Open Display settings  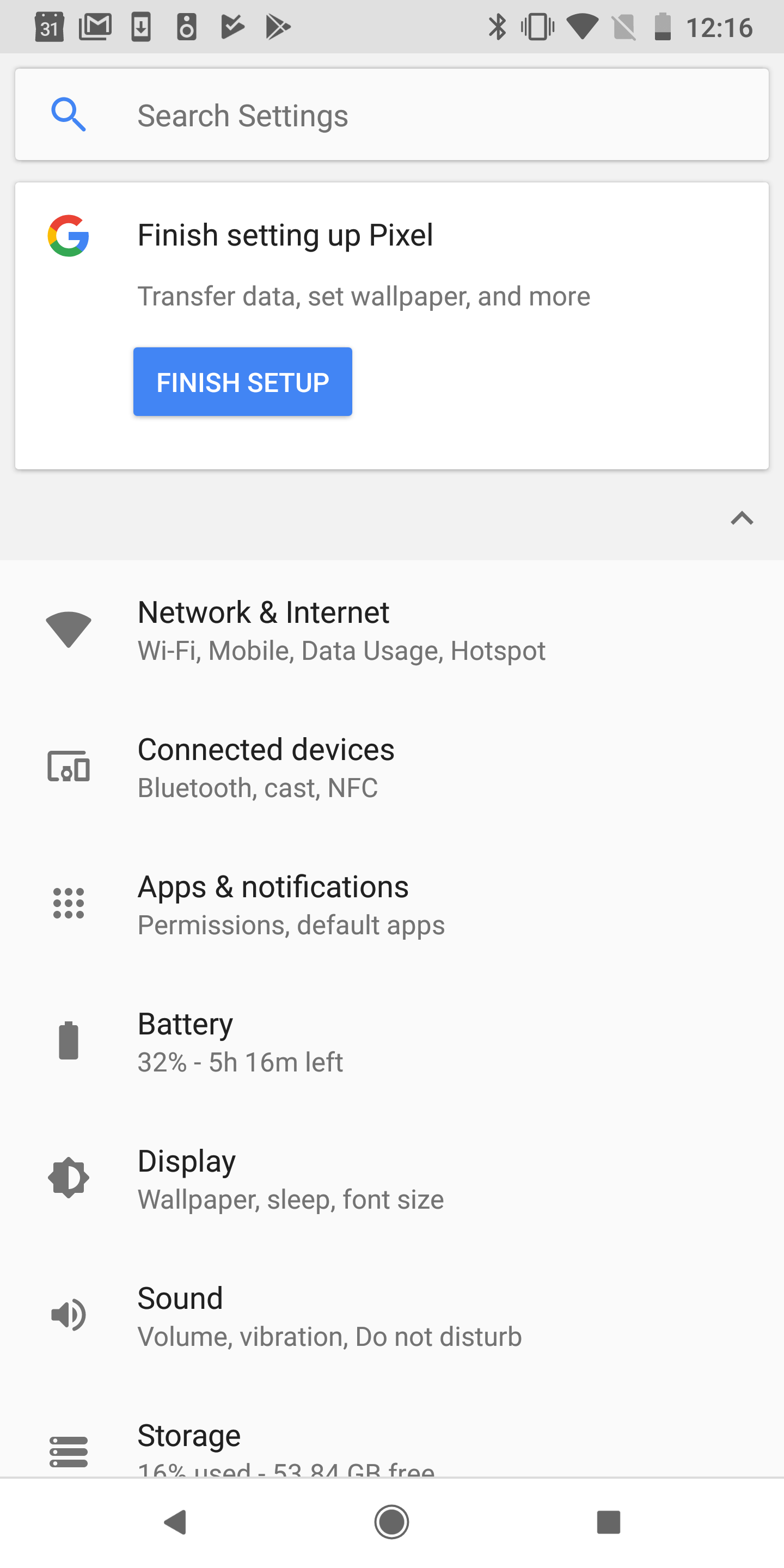392,1179
